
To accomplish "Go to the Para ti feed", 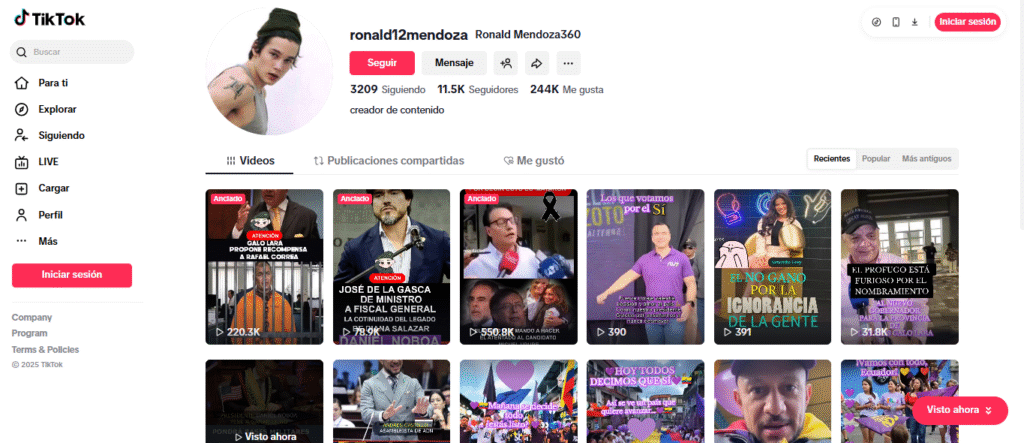I will [x=53, y=83].
